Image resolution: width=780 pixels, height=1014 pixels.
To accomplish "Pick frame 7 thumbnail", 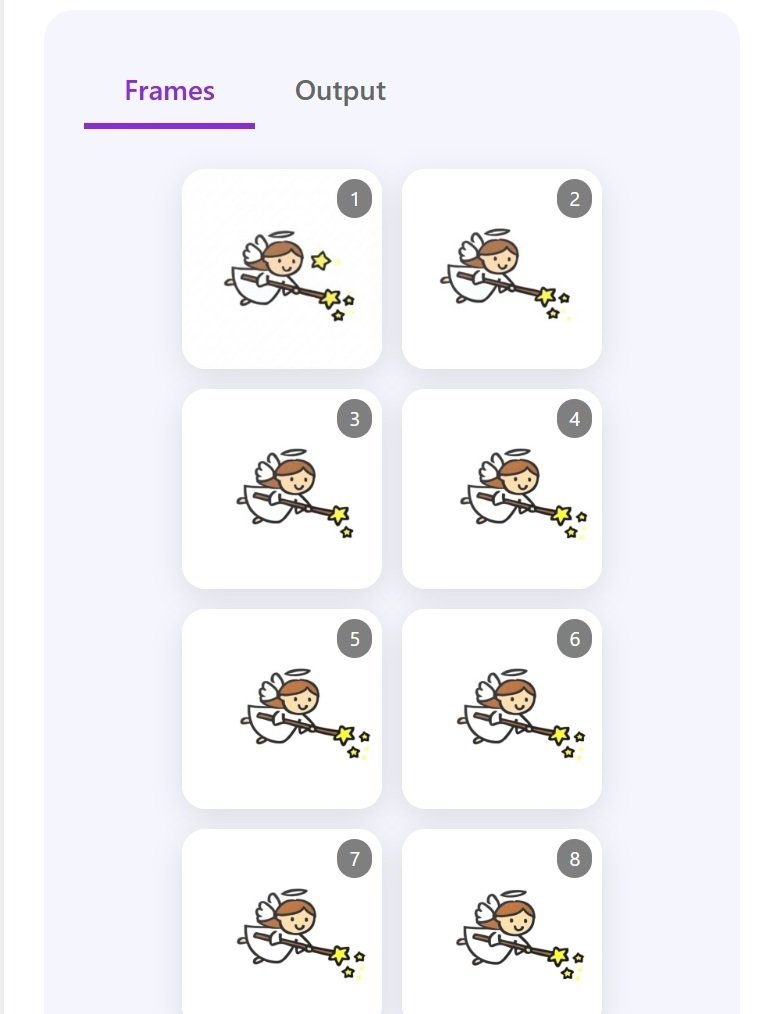I will [282, 925].
